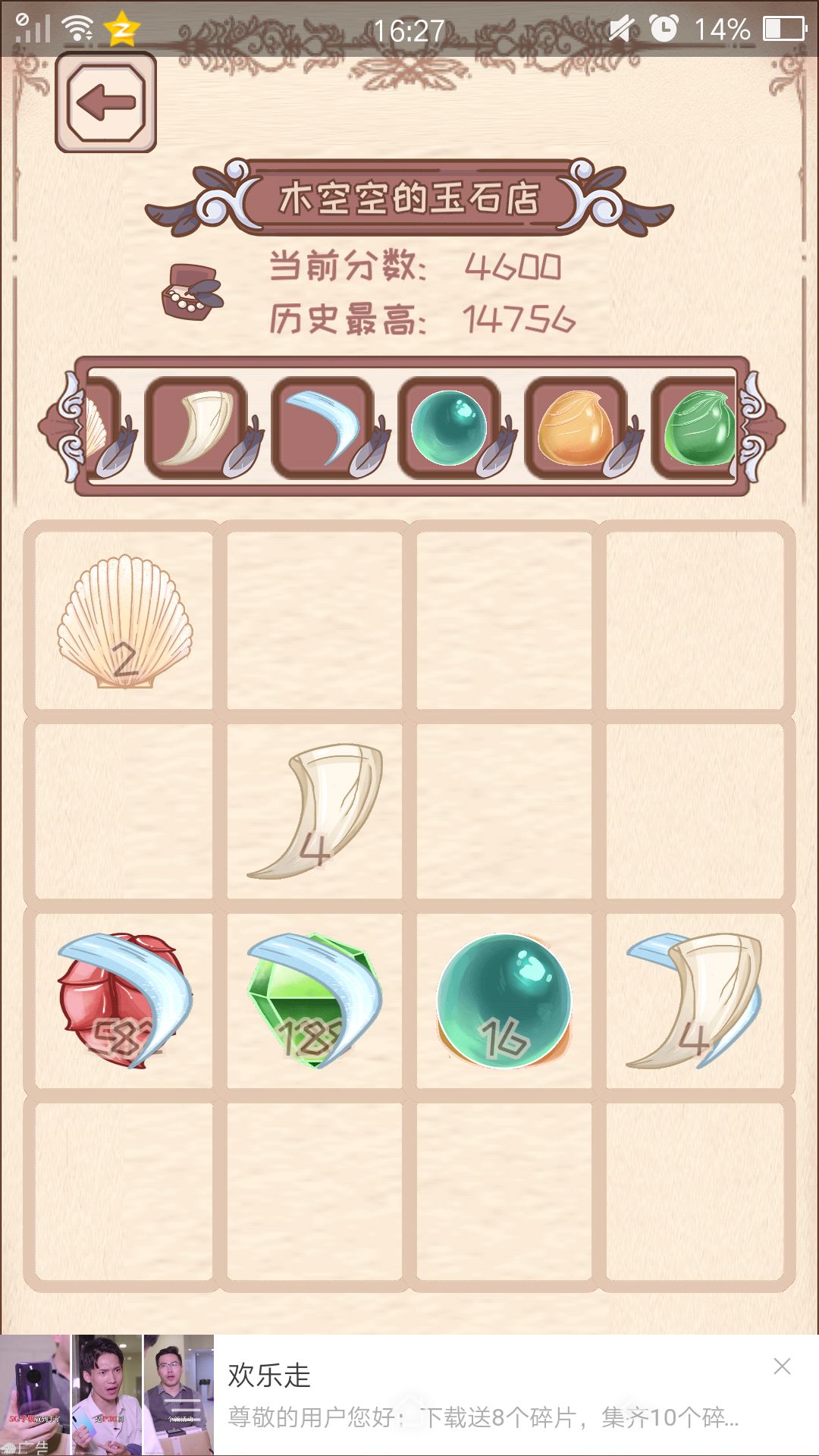
Task: Select the teal pearl in the item bar
Action: pos(450,426)
